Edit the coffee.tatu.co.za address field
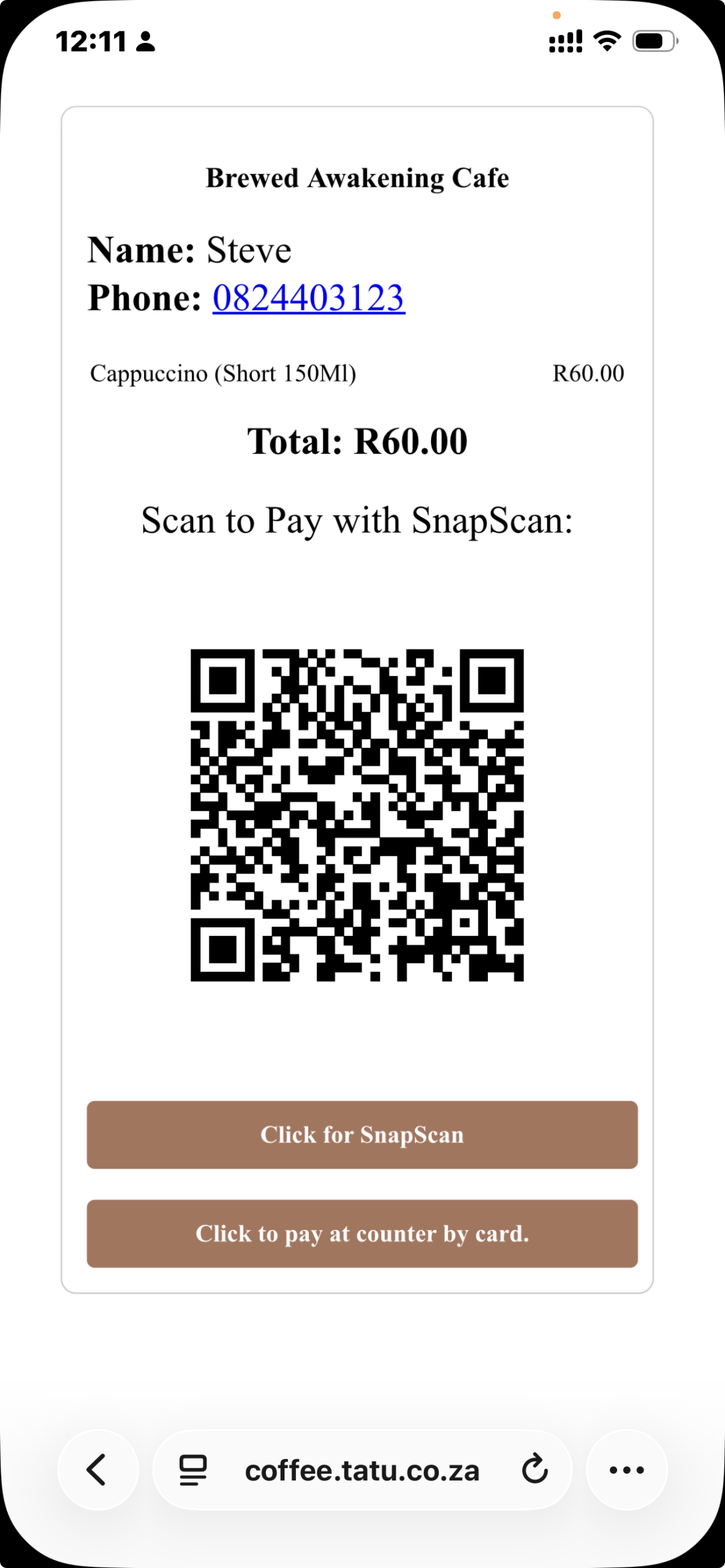 (362, 1471)
